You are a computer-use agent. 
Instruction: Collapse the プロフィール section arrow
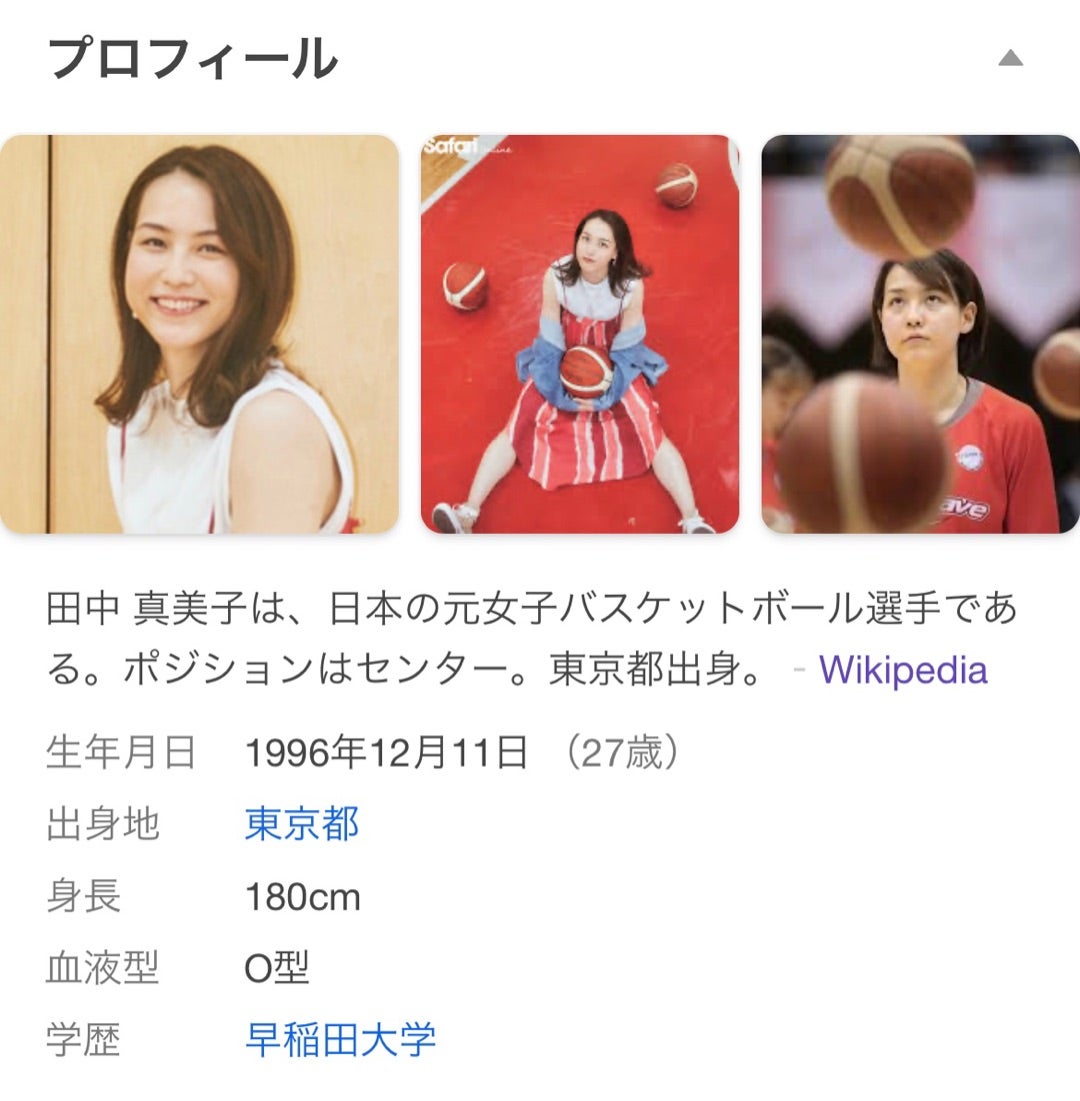(x=1010, y=58)
